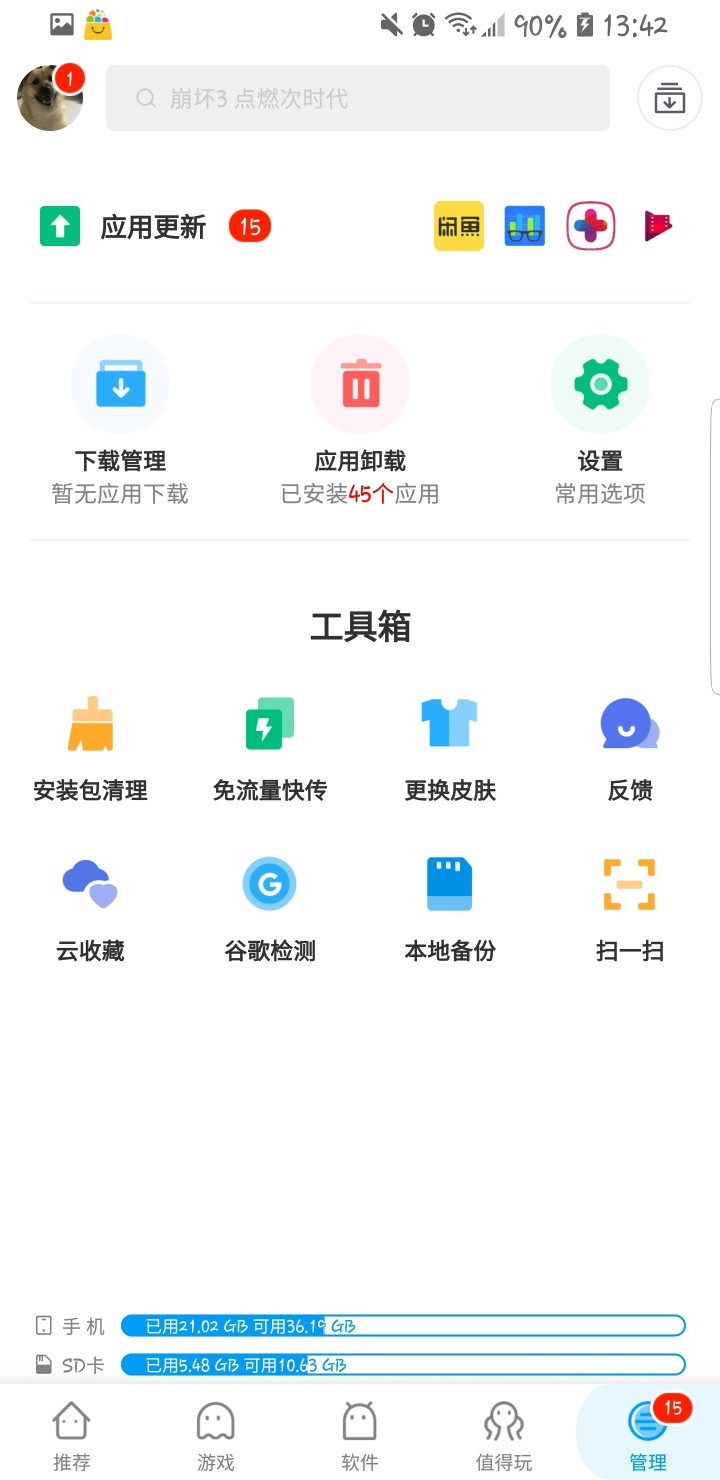Switch to the 游戏 tab
Screen dimensions: 720x1480
pyautogui.click(x=216, y=1435)
